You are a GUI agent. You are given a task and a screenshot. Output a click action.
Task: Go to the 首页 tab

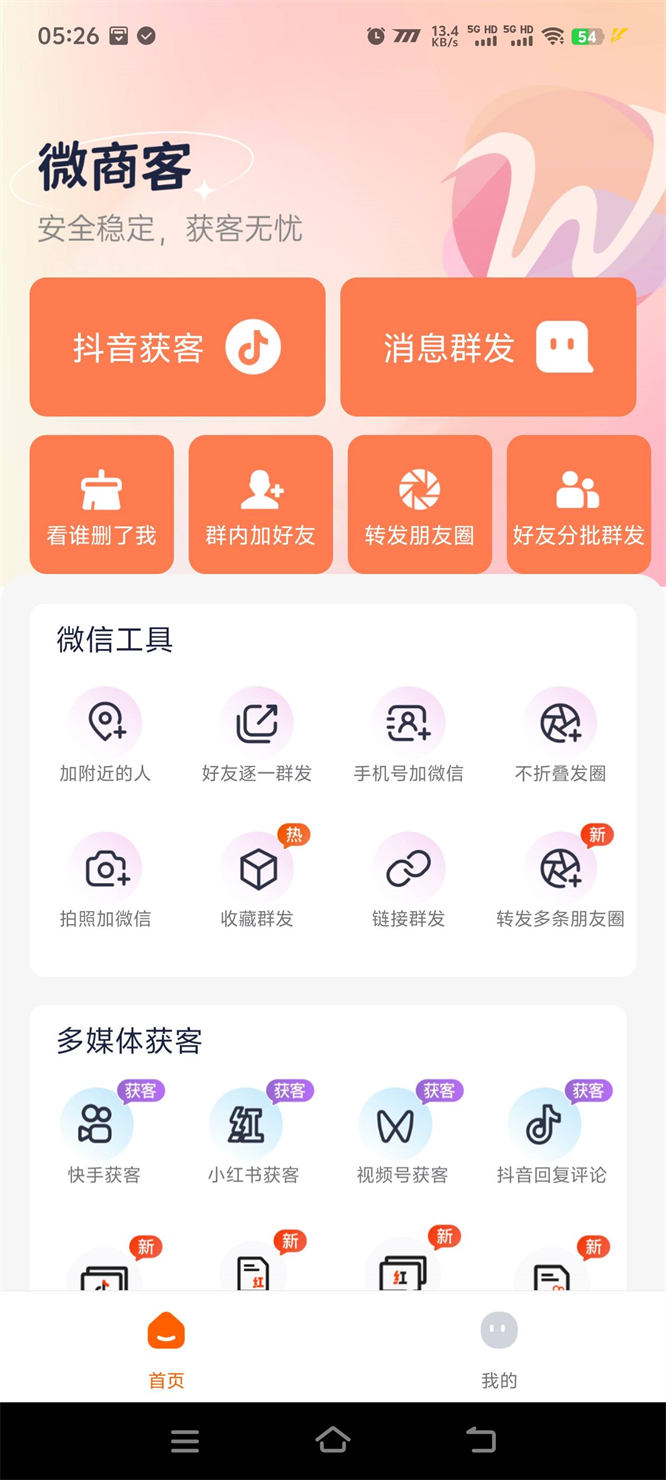[x=166, y=1347]
